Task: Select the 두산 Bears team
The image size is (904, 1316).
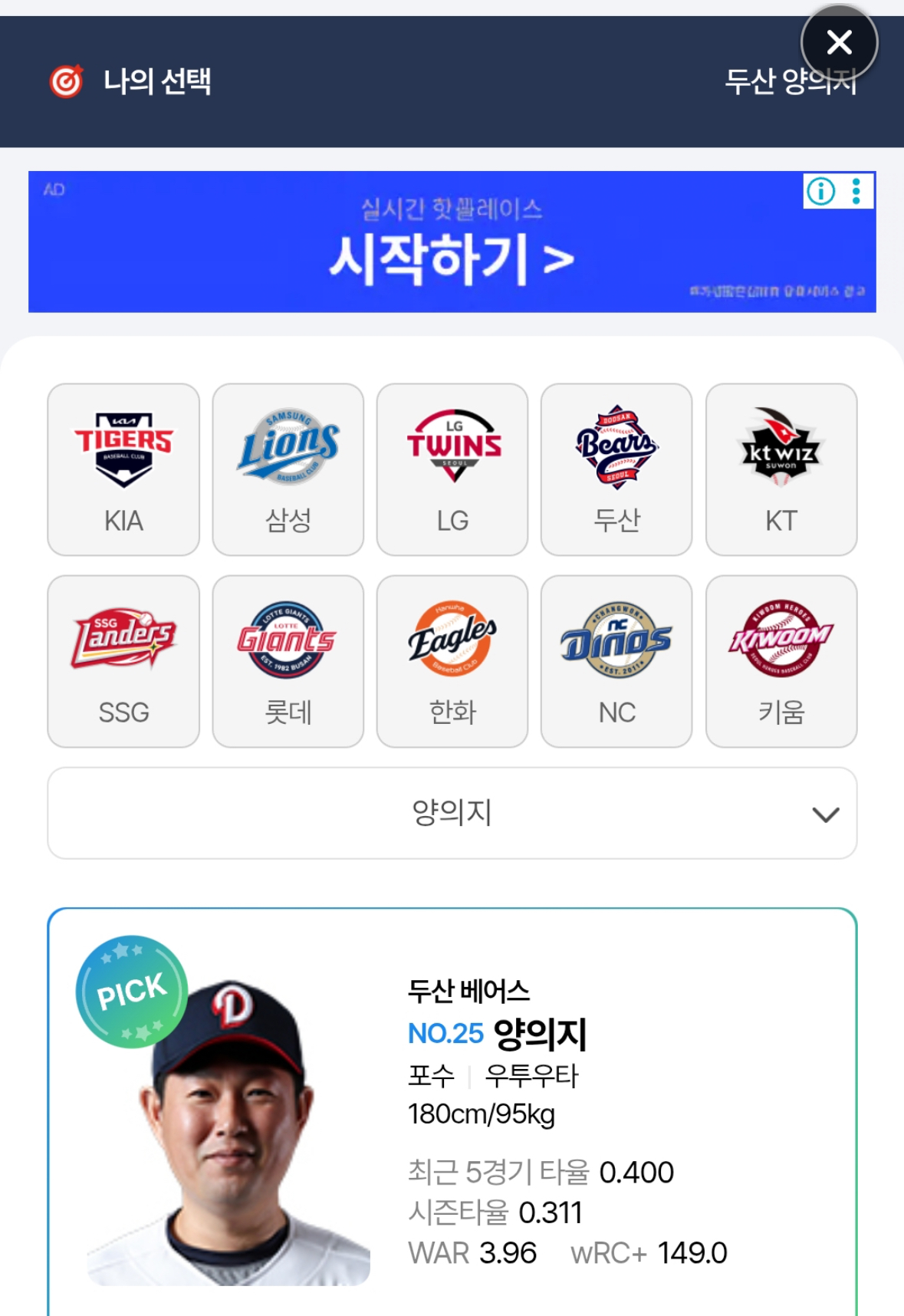Action: coord(616,469)
